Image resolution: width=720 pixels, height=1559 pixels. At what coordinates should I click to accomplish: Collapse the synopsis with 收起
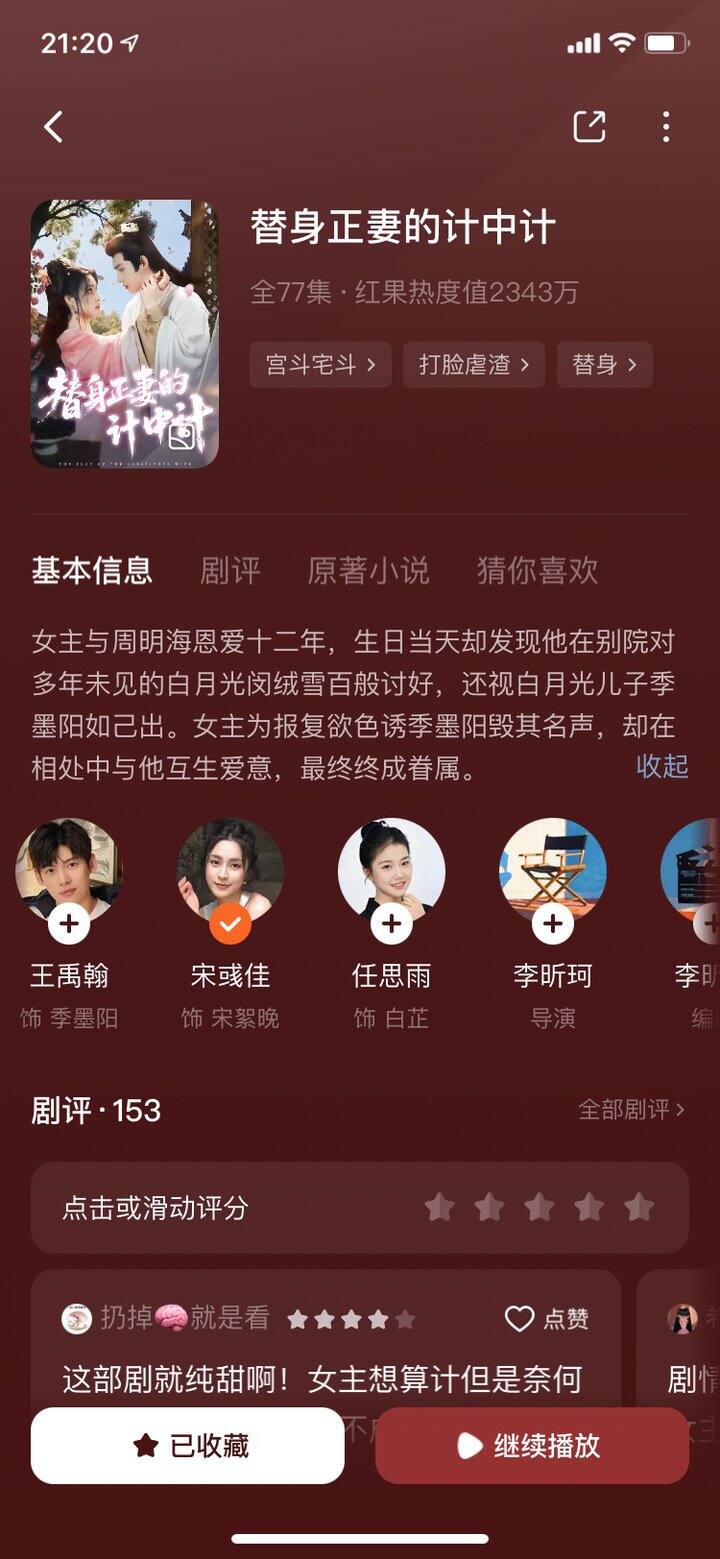tap(662, 766)
